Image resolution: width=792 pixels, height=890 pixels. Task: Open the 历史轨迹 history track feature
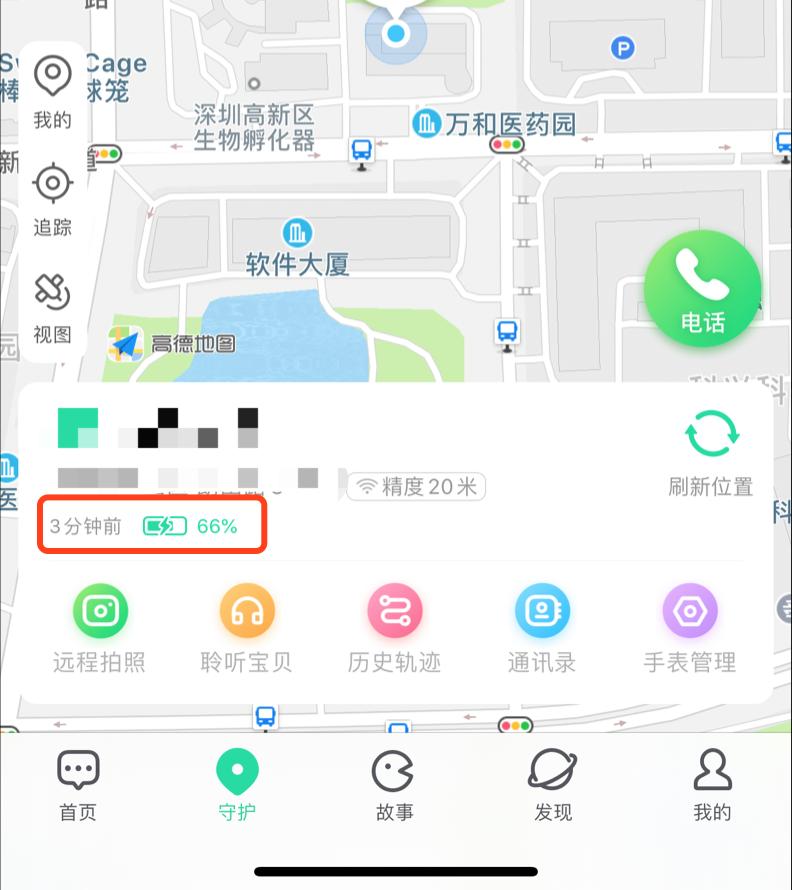tap(394, 625)
